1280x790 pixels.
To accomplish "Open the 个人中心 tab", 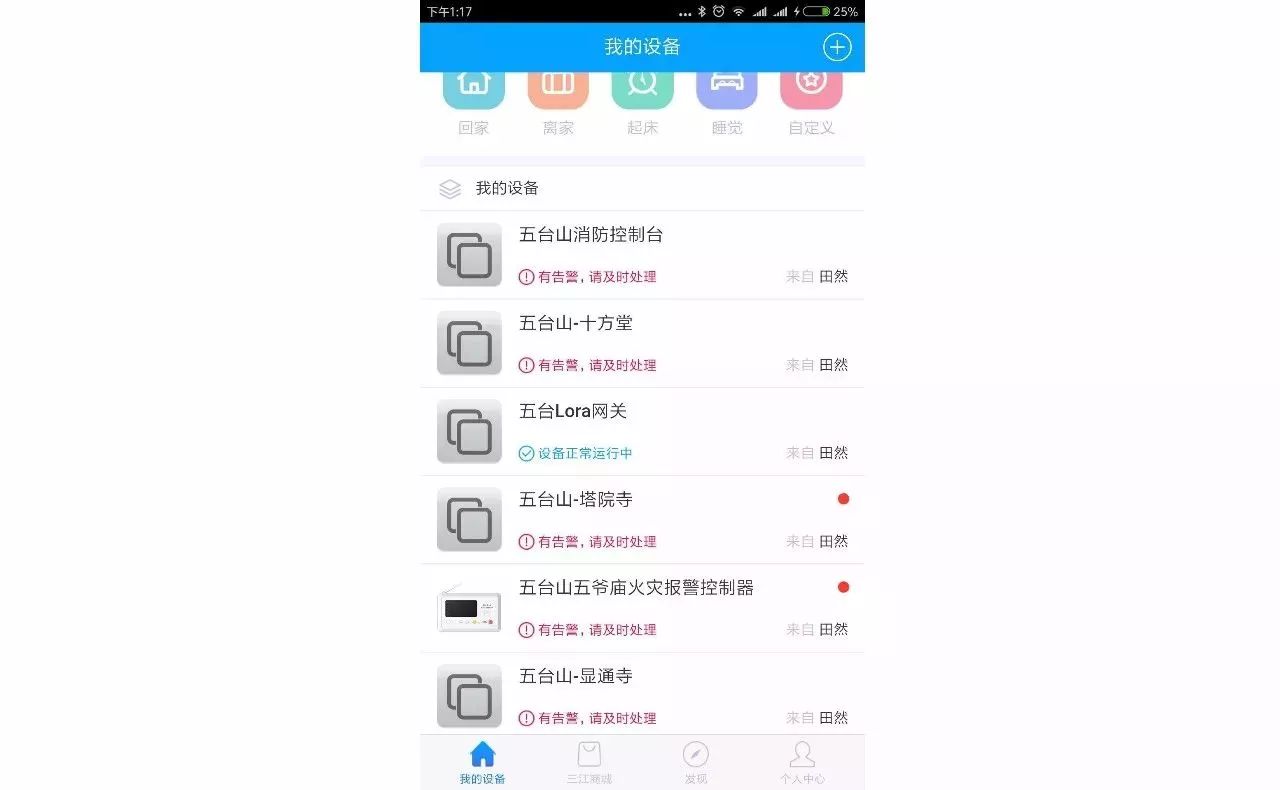I will (x=802, y=763).
